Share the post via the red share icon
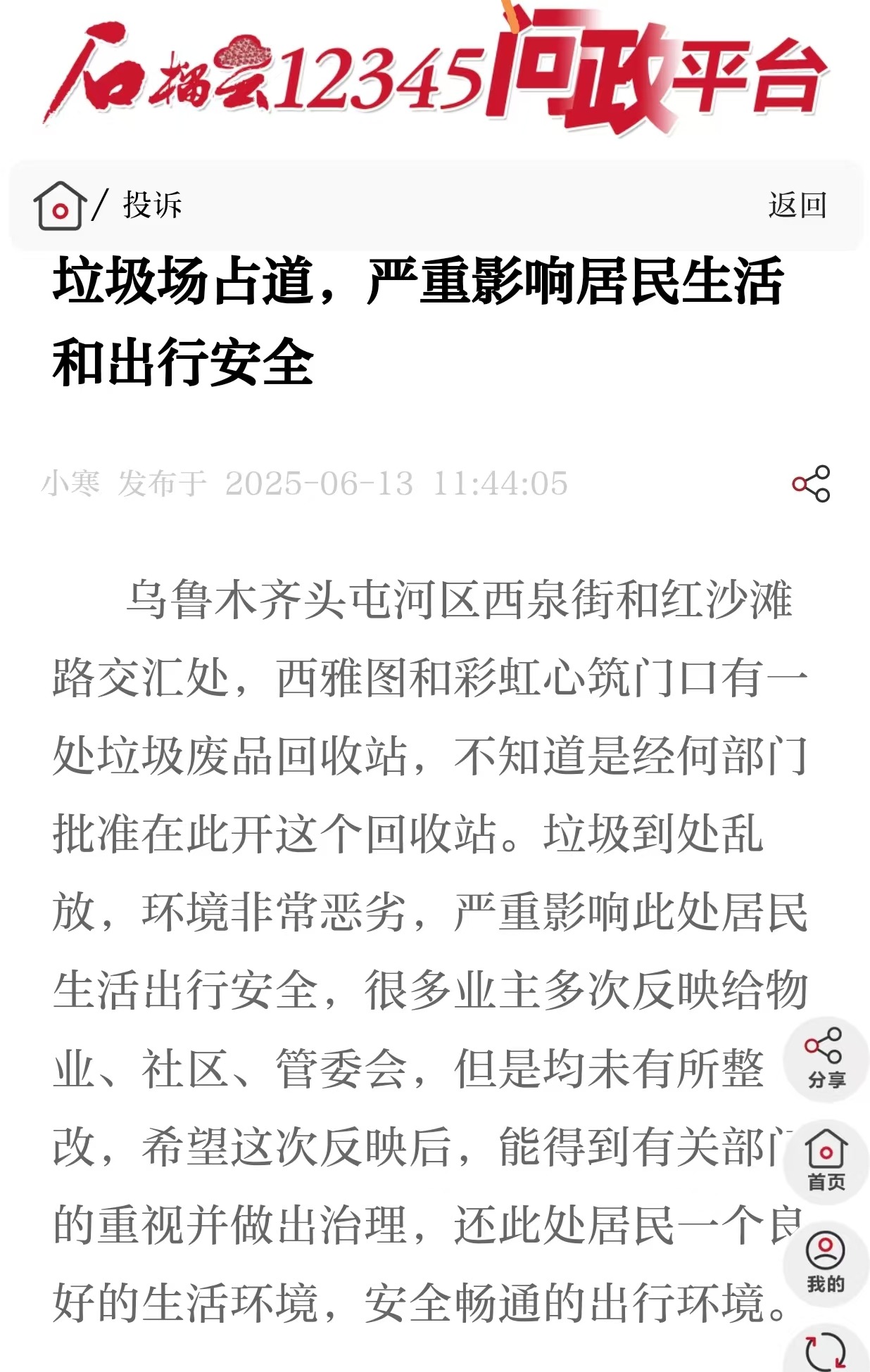The image size is (870, 1372). point(811,483)
